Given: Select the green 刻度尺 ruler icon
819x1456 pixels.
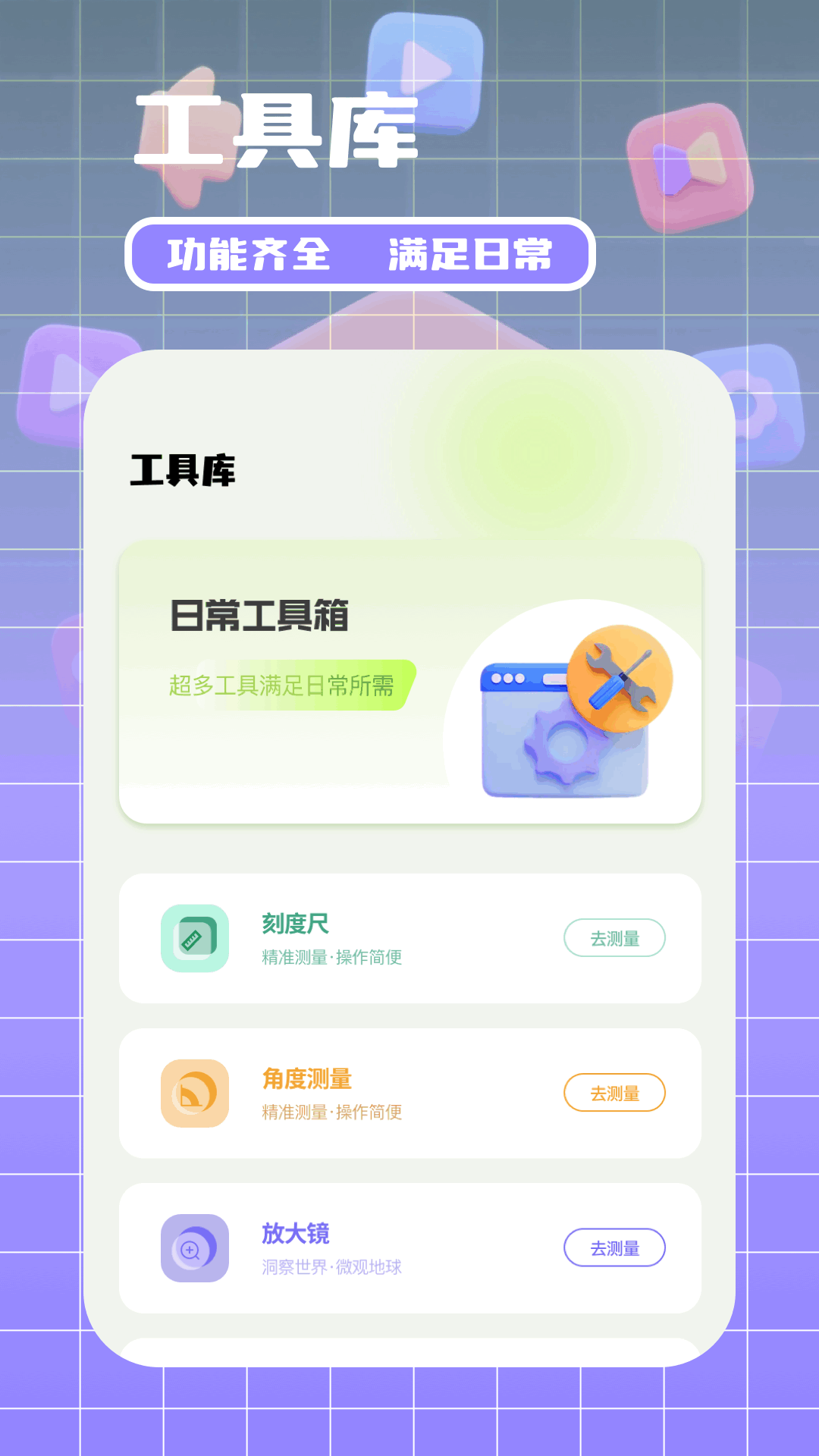Looking at the screenshot, I should click(x=195, y=938).
